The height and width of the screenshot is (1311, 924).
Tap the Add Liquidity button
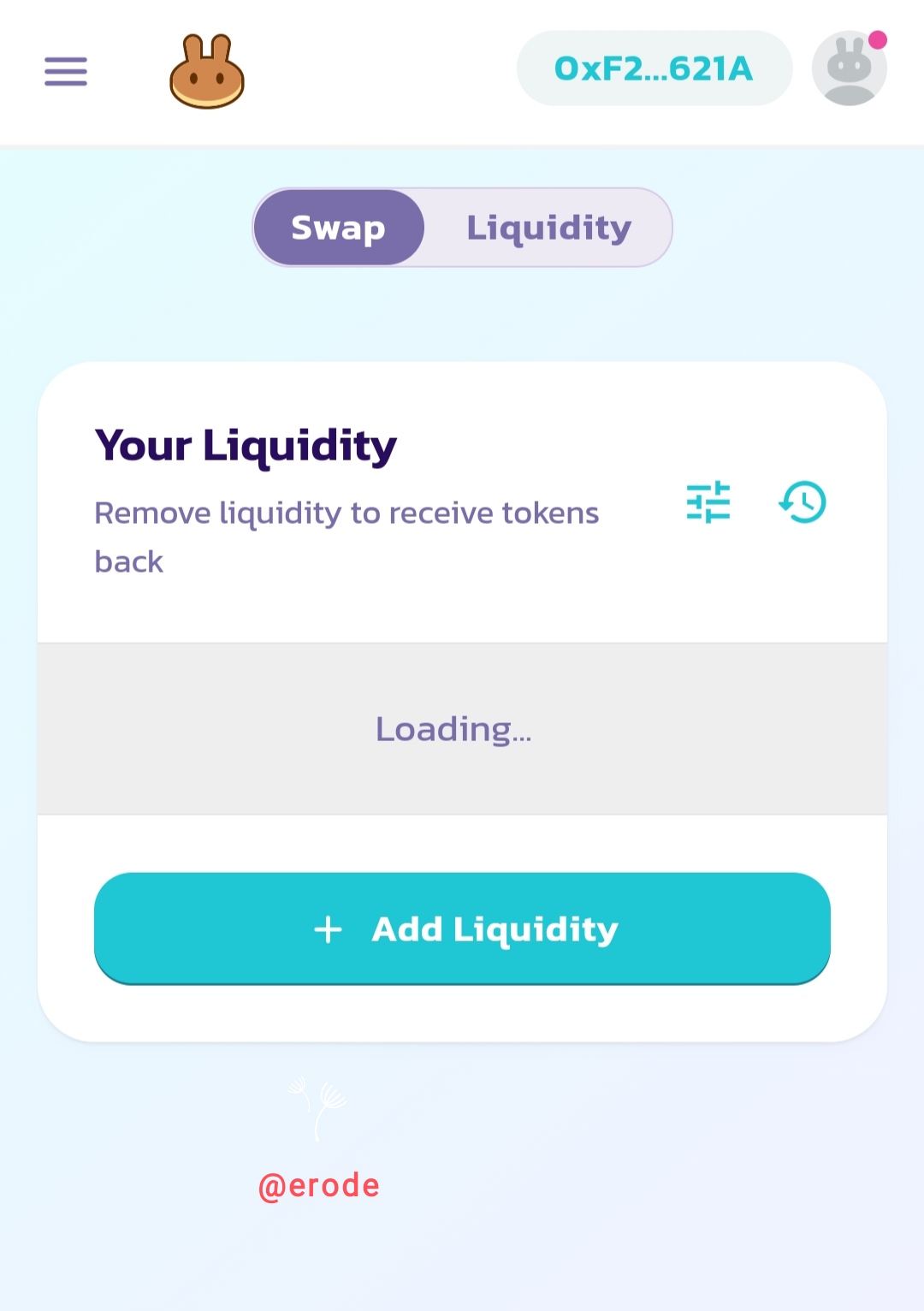[x=462, y=928]
